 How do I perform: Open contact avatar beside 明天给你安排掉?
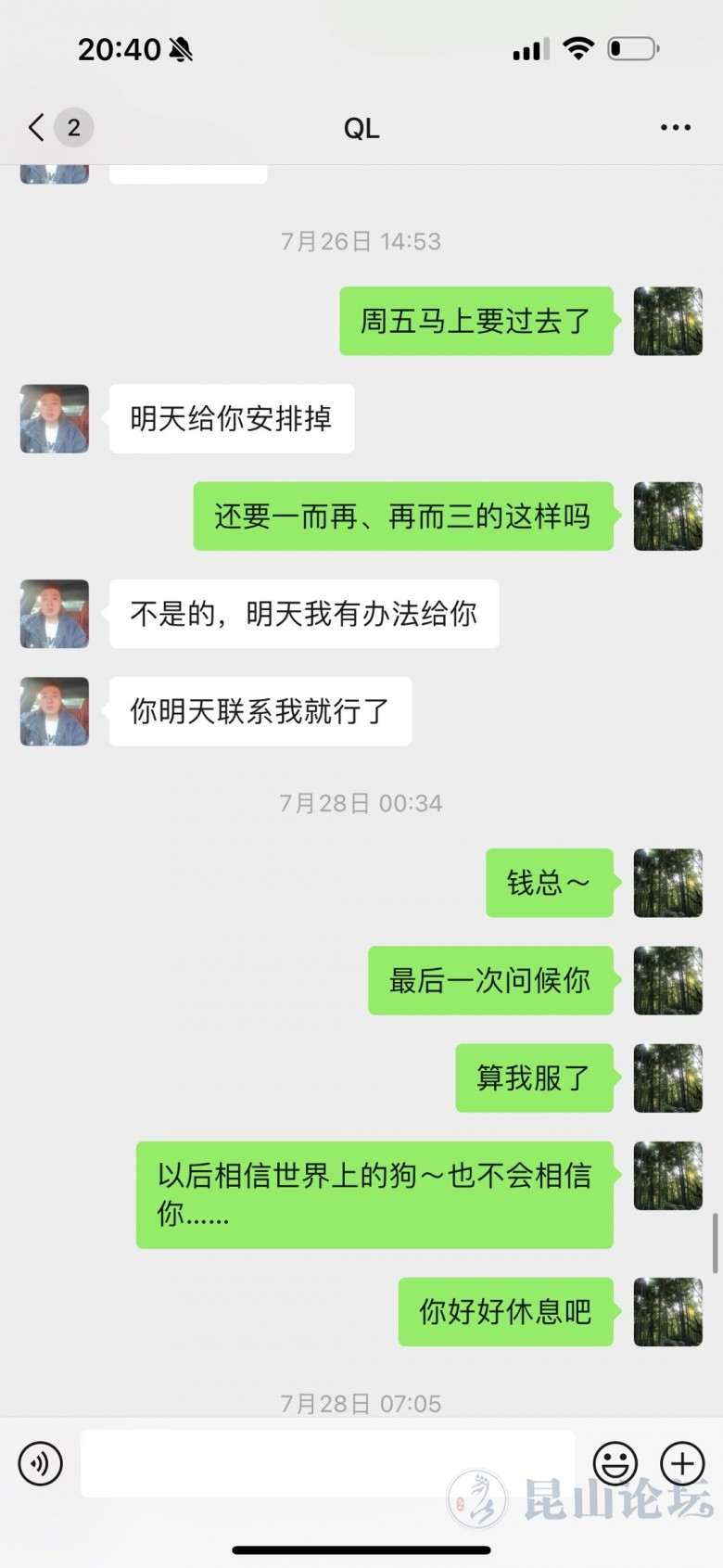(x=55, y=419)
